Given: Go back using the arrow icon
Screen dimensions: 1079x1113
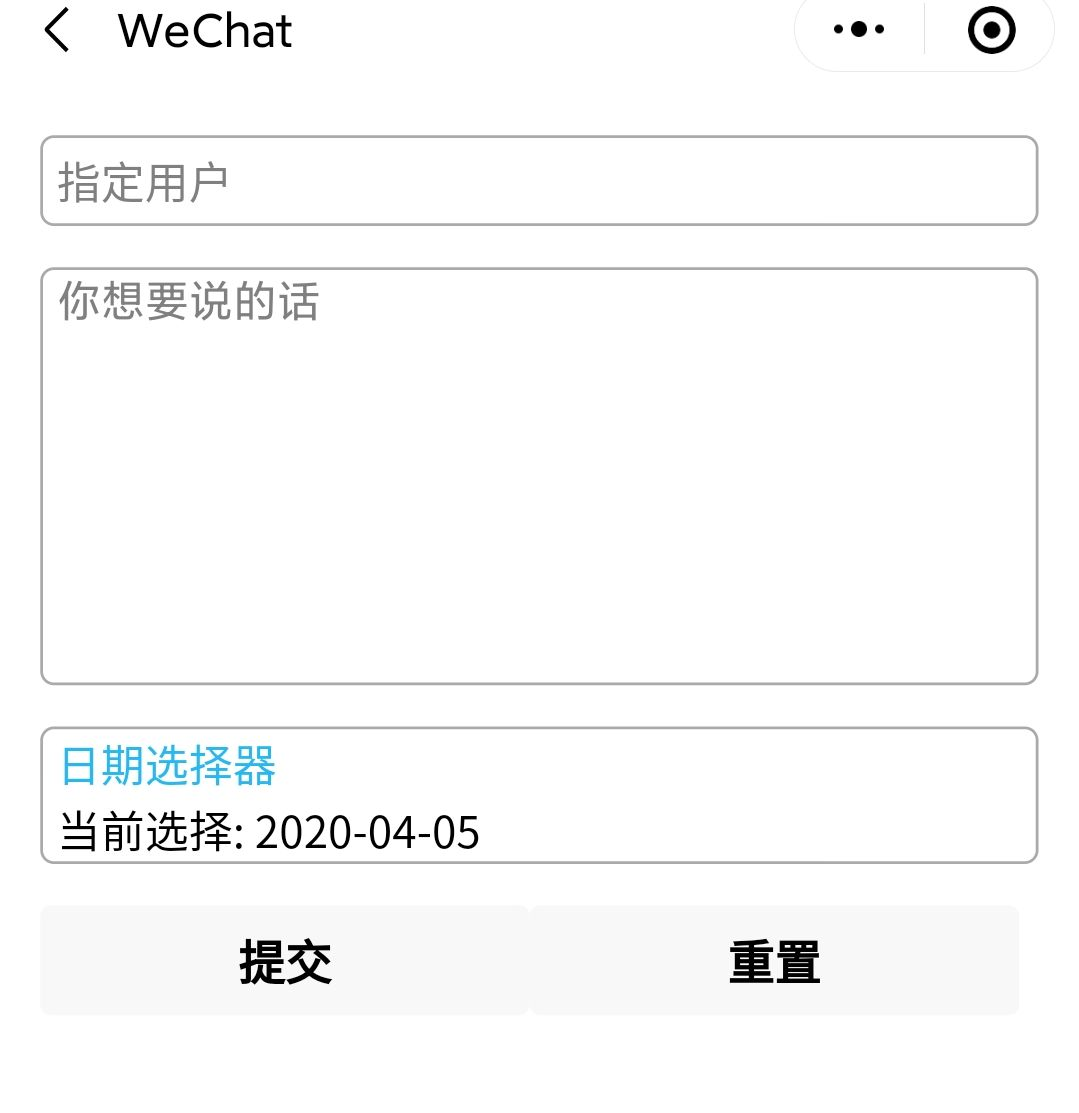Looking at the screenshot, I should coord(57,30).
